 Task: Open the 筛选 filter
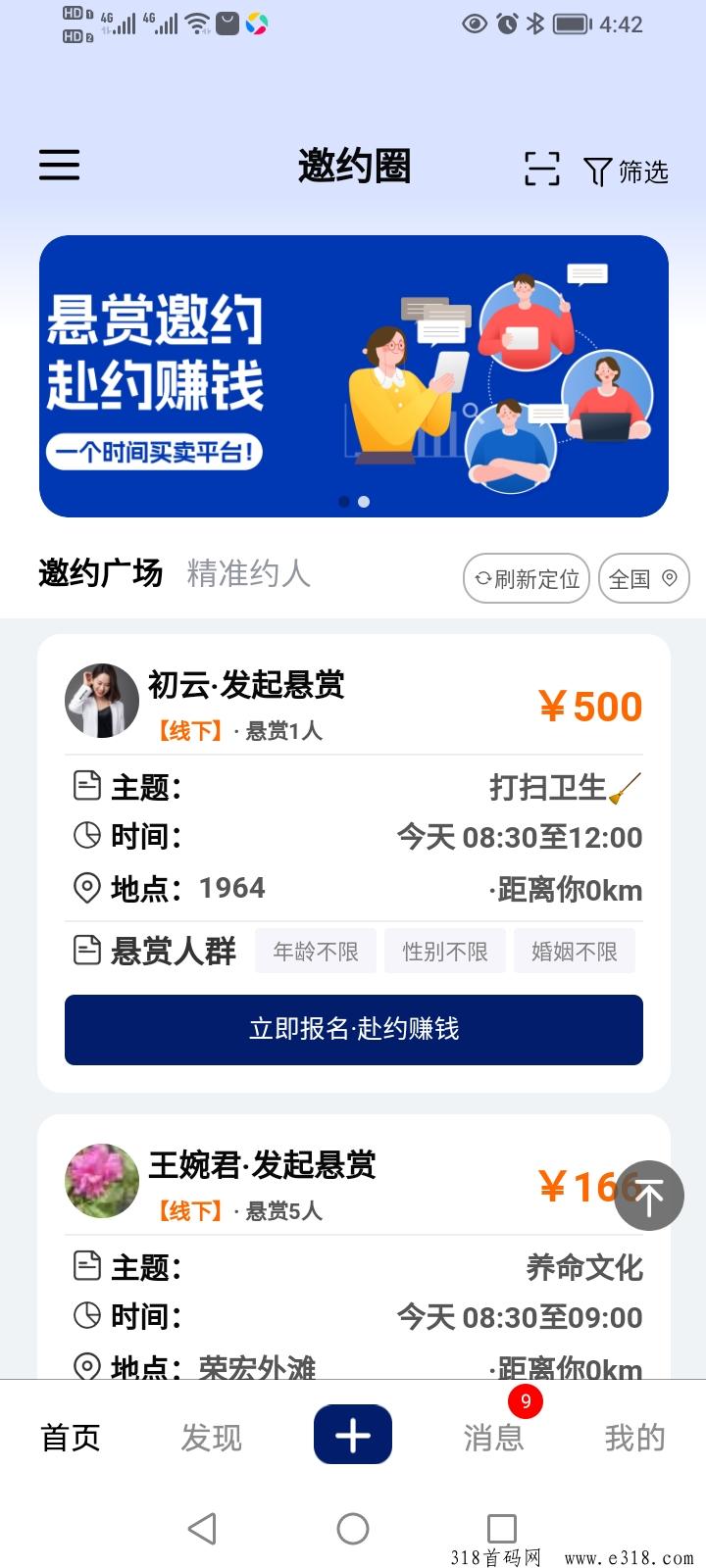[x=627, y=171]
